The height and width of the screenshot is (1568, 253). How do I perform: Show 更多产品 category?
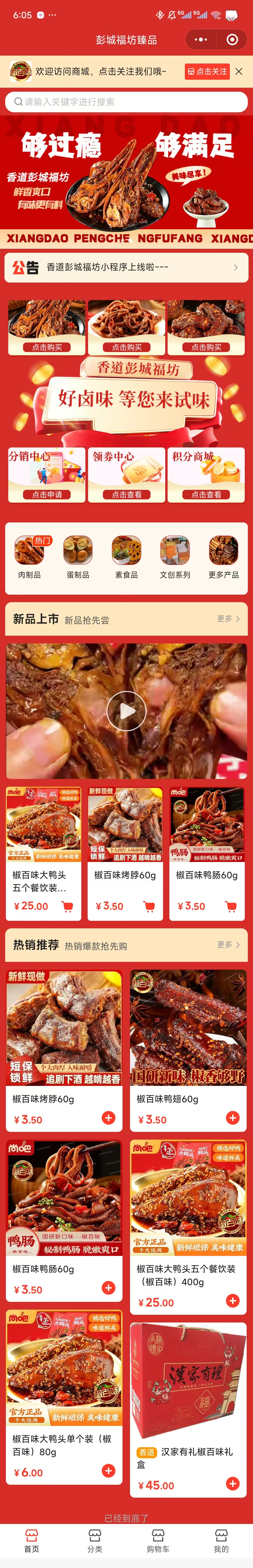(223, 557)
